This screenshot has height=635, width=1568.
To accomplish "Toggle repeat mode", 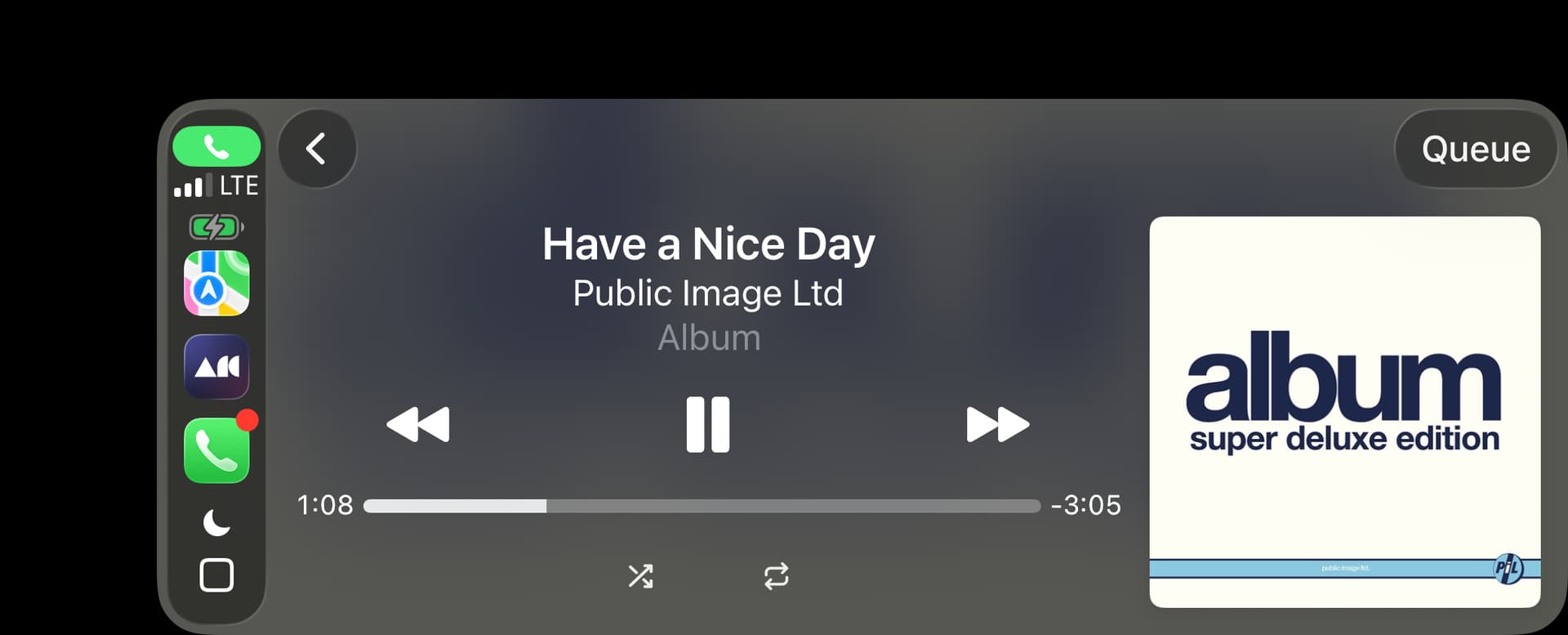I will click(x=776, y=576).
